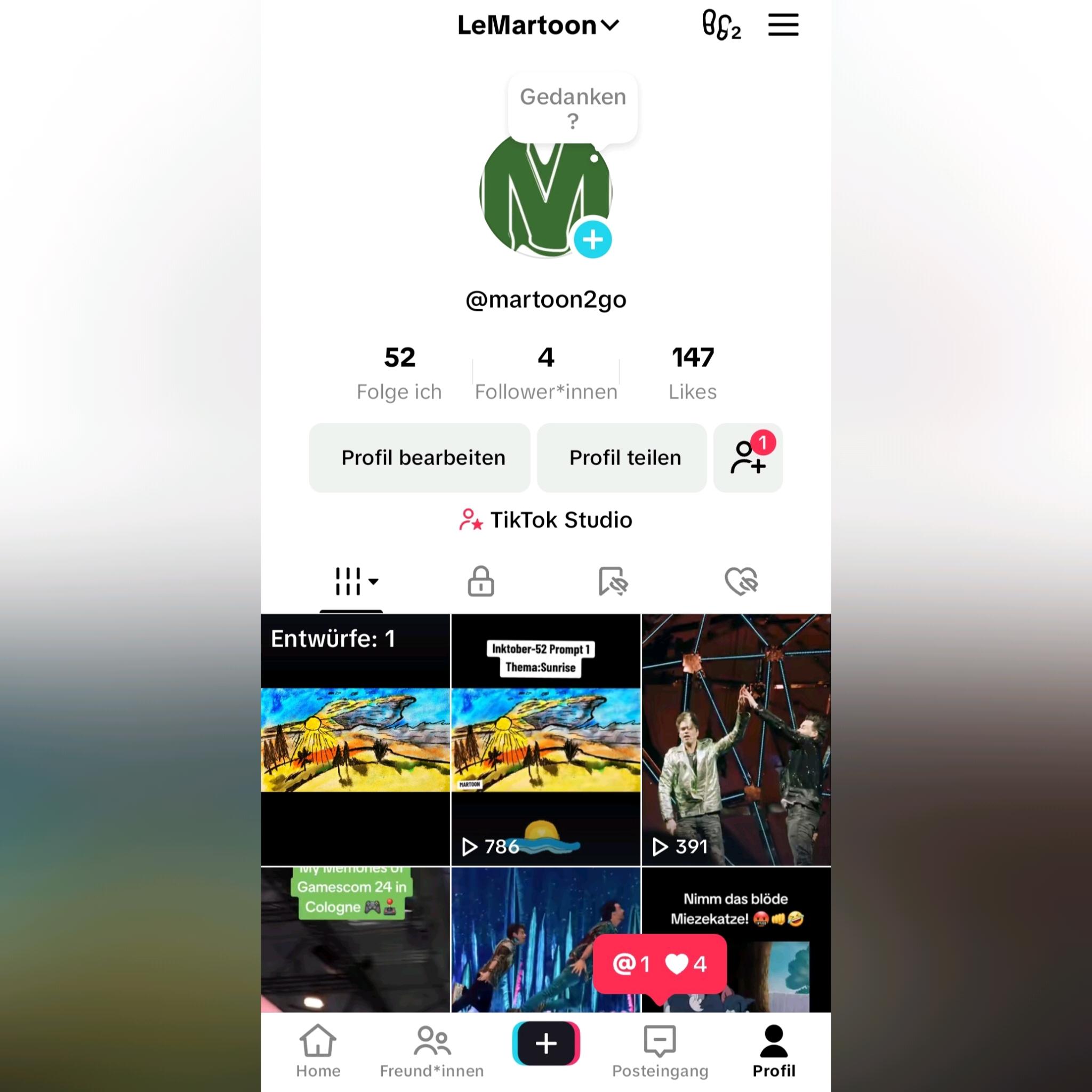The height and width of the screenshot is (1092, 1092).
Task: Add a story via the blue plus badge
Action: 592,239
